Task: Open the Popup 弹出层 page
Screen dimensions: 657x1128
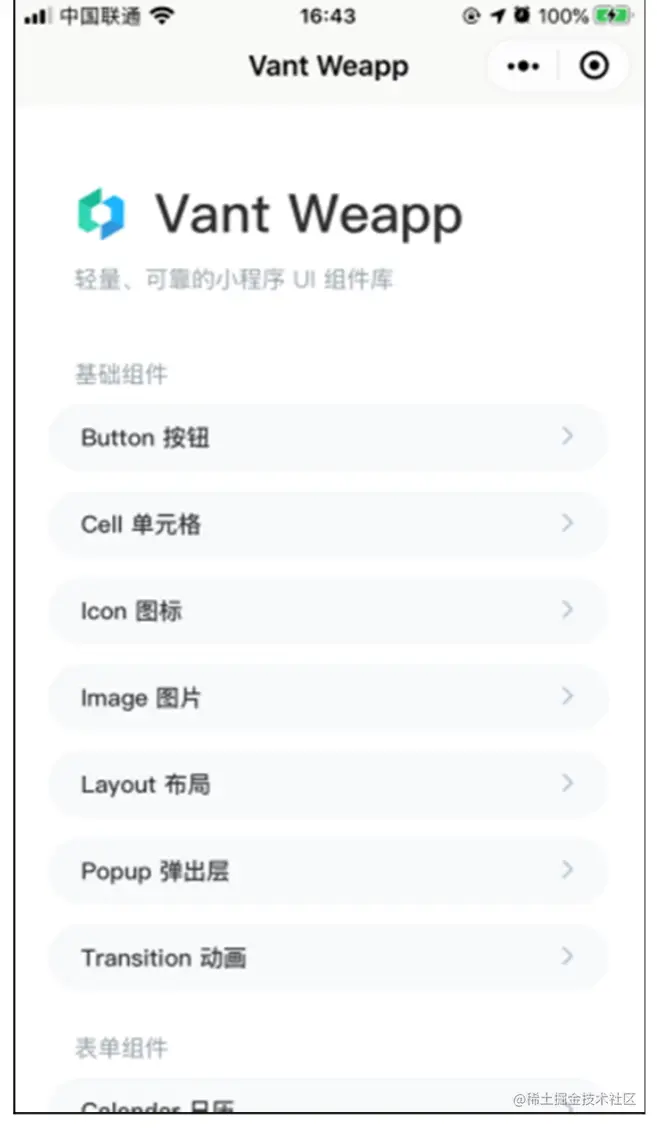Action: pos(328,870)
